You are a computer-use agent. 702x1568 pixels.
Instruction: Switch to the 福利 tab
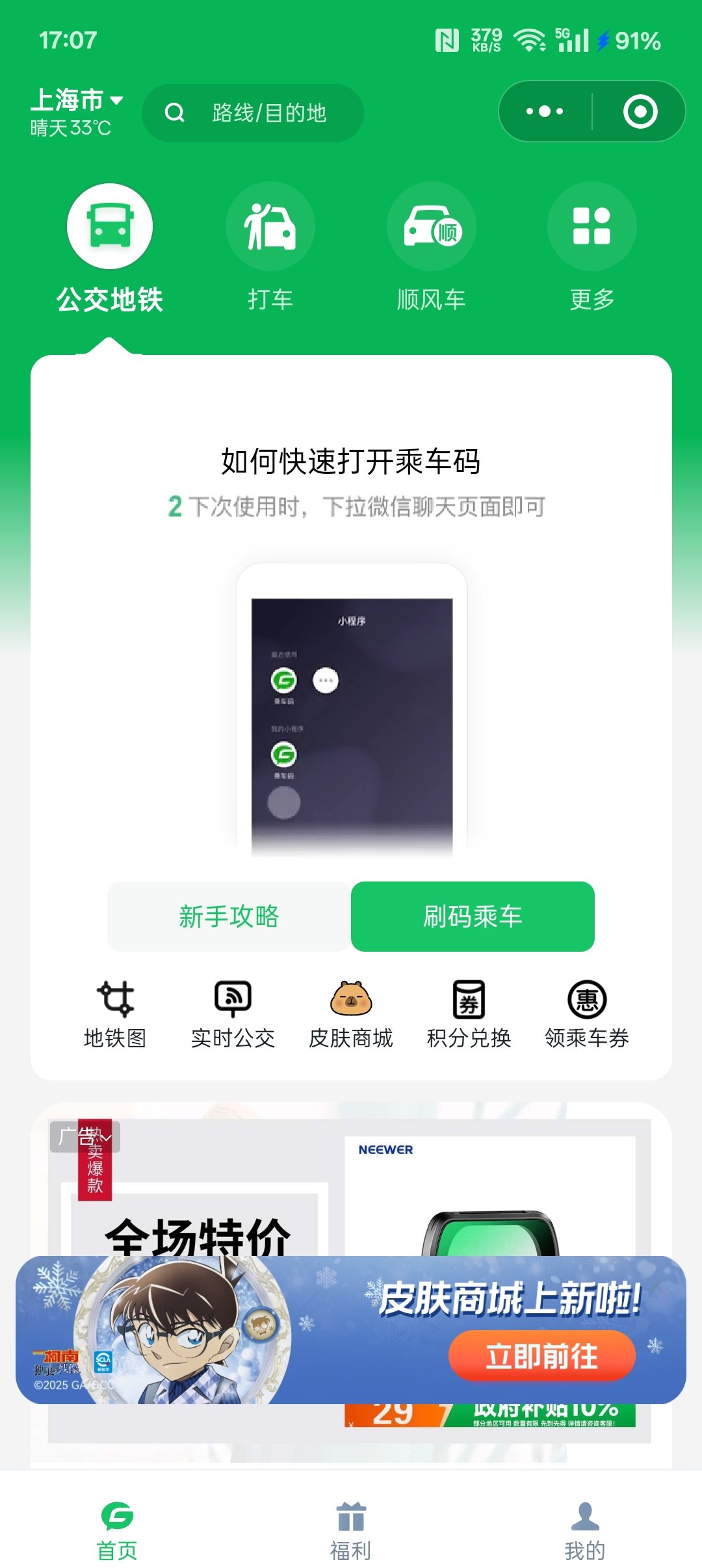(x=351, y=1532)
